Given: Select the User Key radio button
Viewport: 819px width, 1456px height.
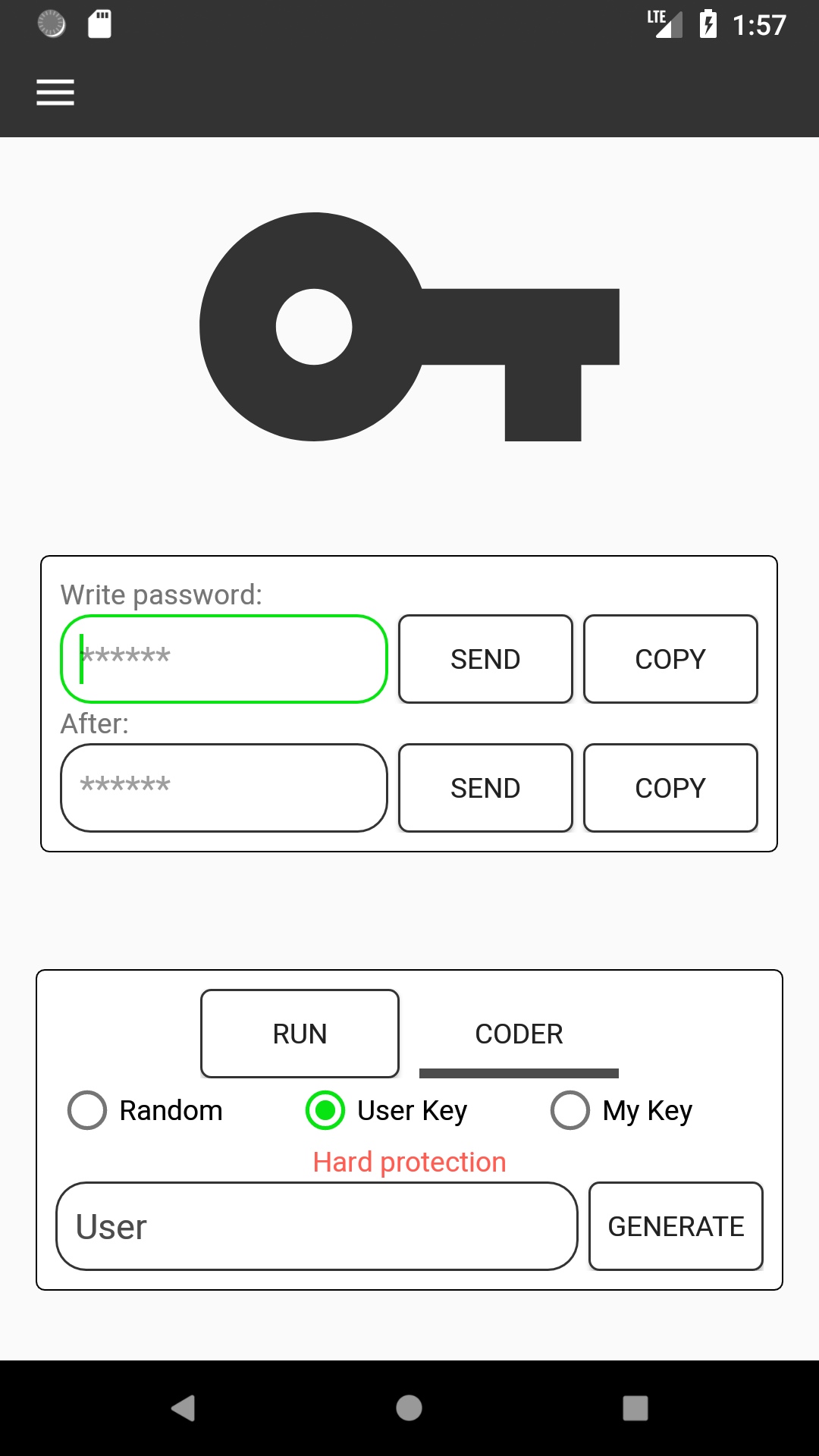Looking at the screenshot, I should click(325, 1110).
